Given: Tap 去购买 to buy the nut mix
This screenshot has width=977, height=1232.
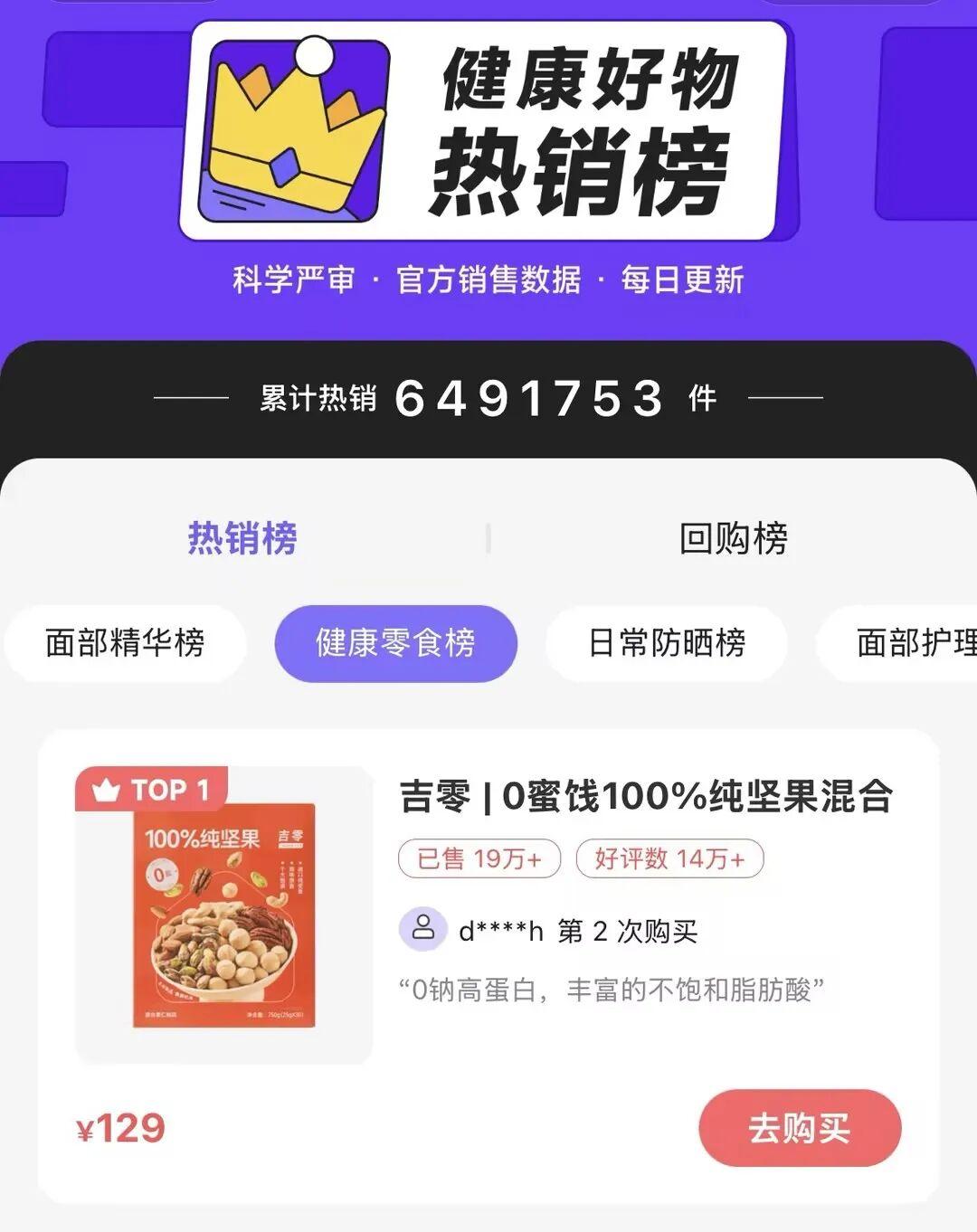Looking at the screenshot, I should tap(800, 1128).
